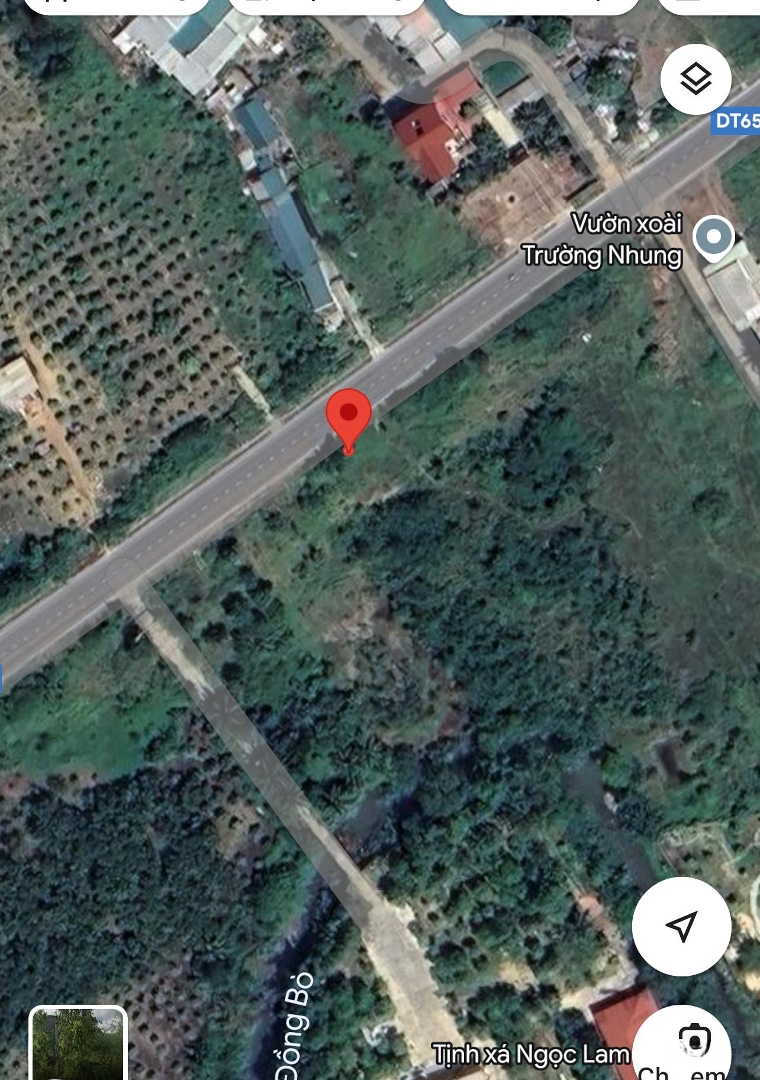Select the Vườn xoài Trường Nhung place marker
Screen dimensions: 760x1080
(x=713, y=238)
